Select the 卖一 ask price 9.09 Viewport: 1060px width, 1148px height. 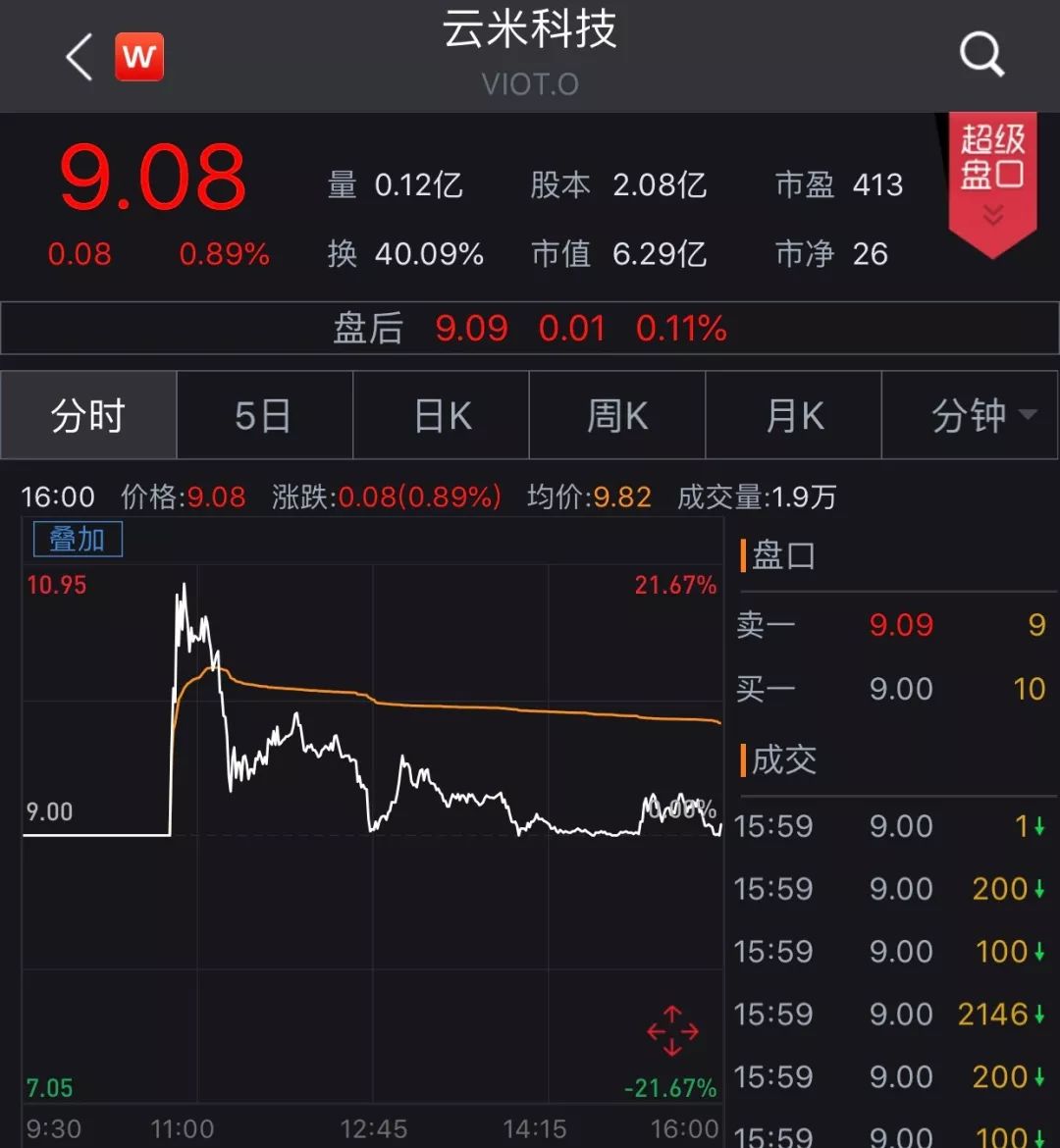[x=901, y=625]
